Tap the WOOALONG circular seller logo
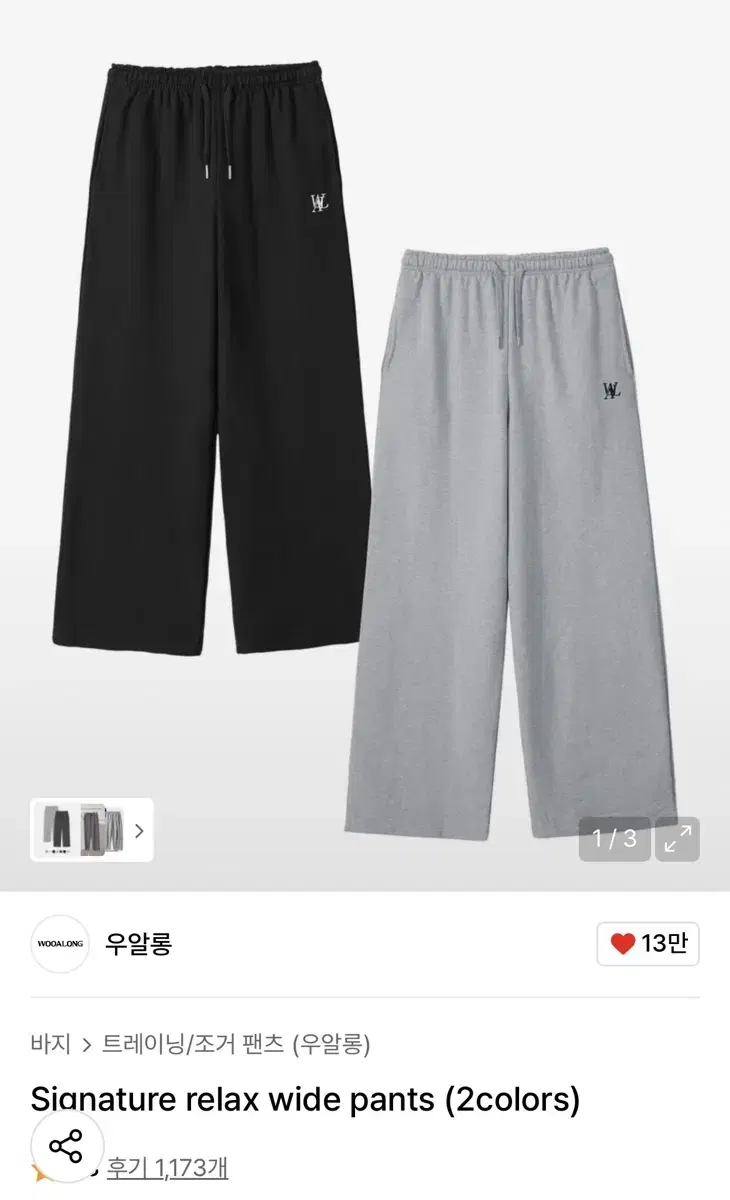This screenshot has height=1200, width=730. coord(58,944)
